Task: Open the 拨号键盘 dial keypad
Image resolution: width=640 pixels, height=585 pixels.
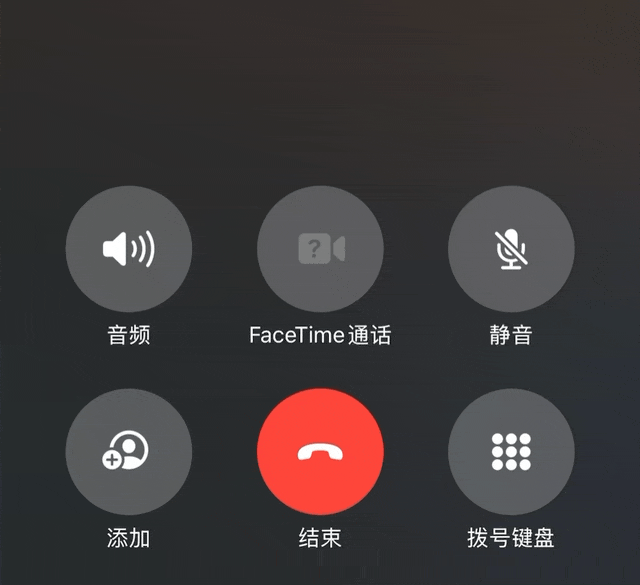Action: (511, 452)
